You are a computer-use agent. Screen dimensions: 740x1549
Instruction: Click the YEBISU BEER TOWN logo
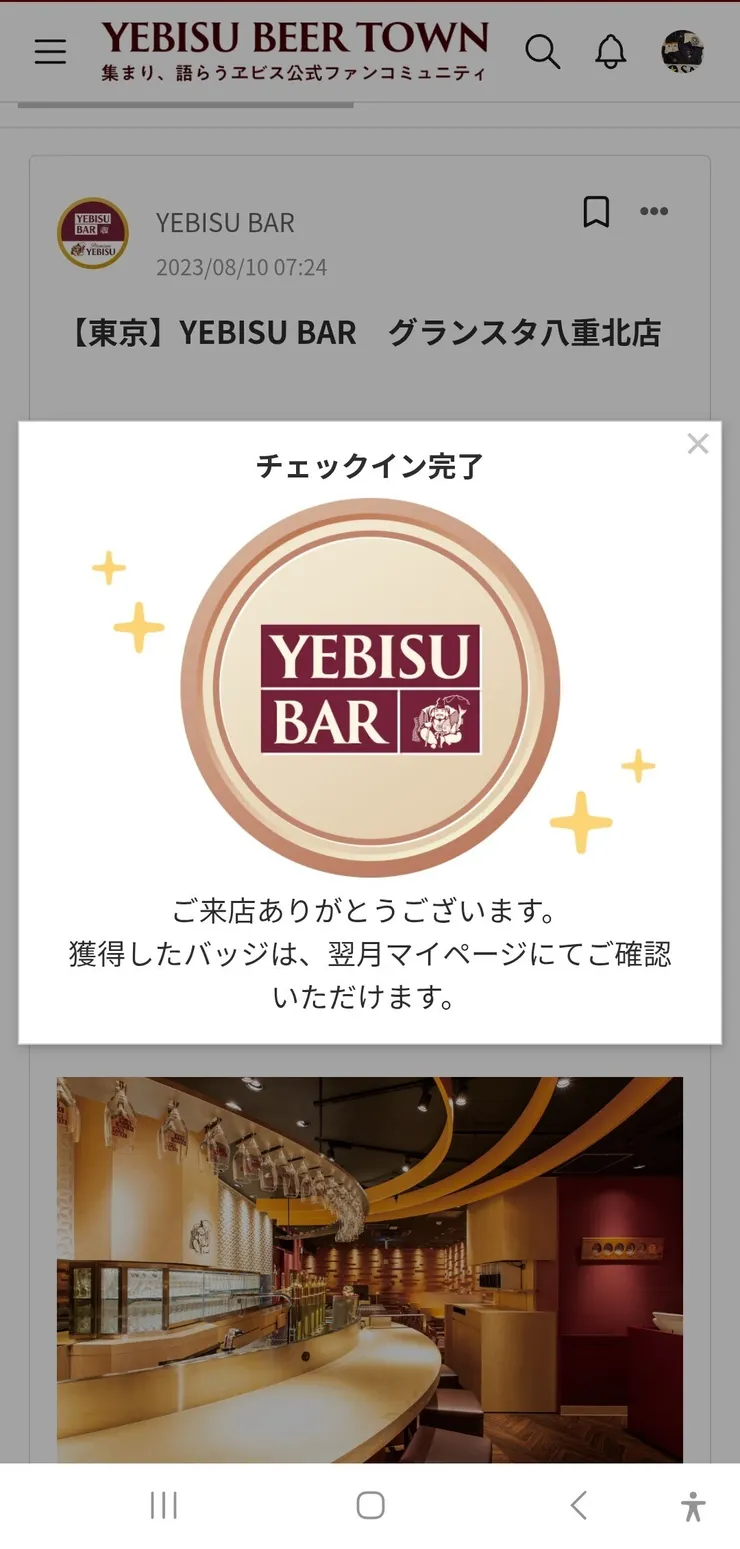click(x=292, y=45)
